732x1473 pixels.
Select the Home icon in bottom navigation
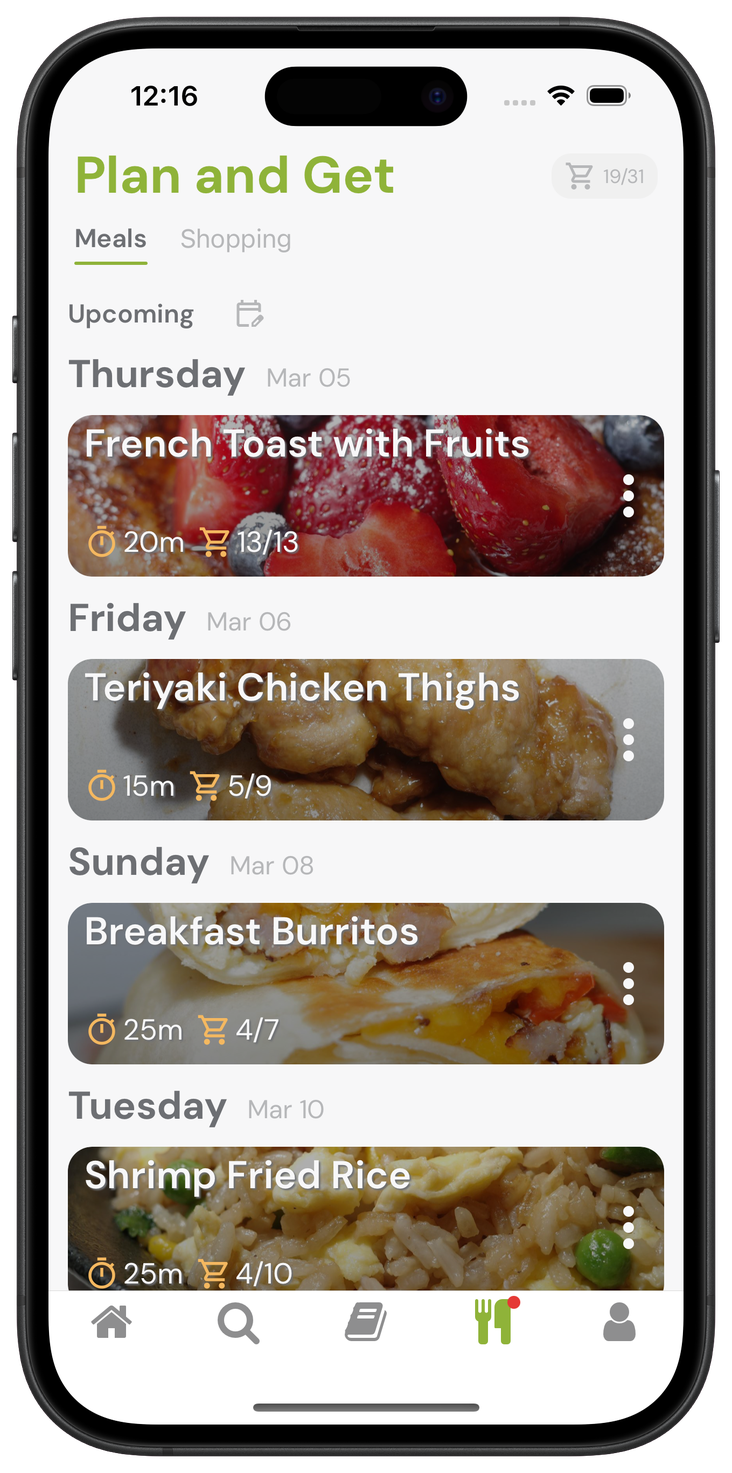[x=112, y=1322]
